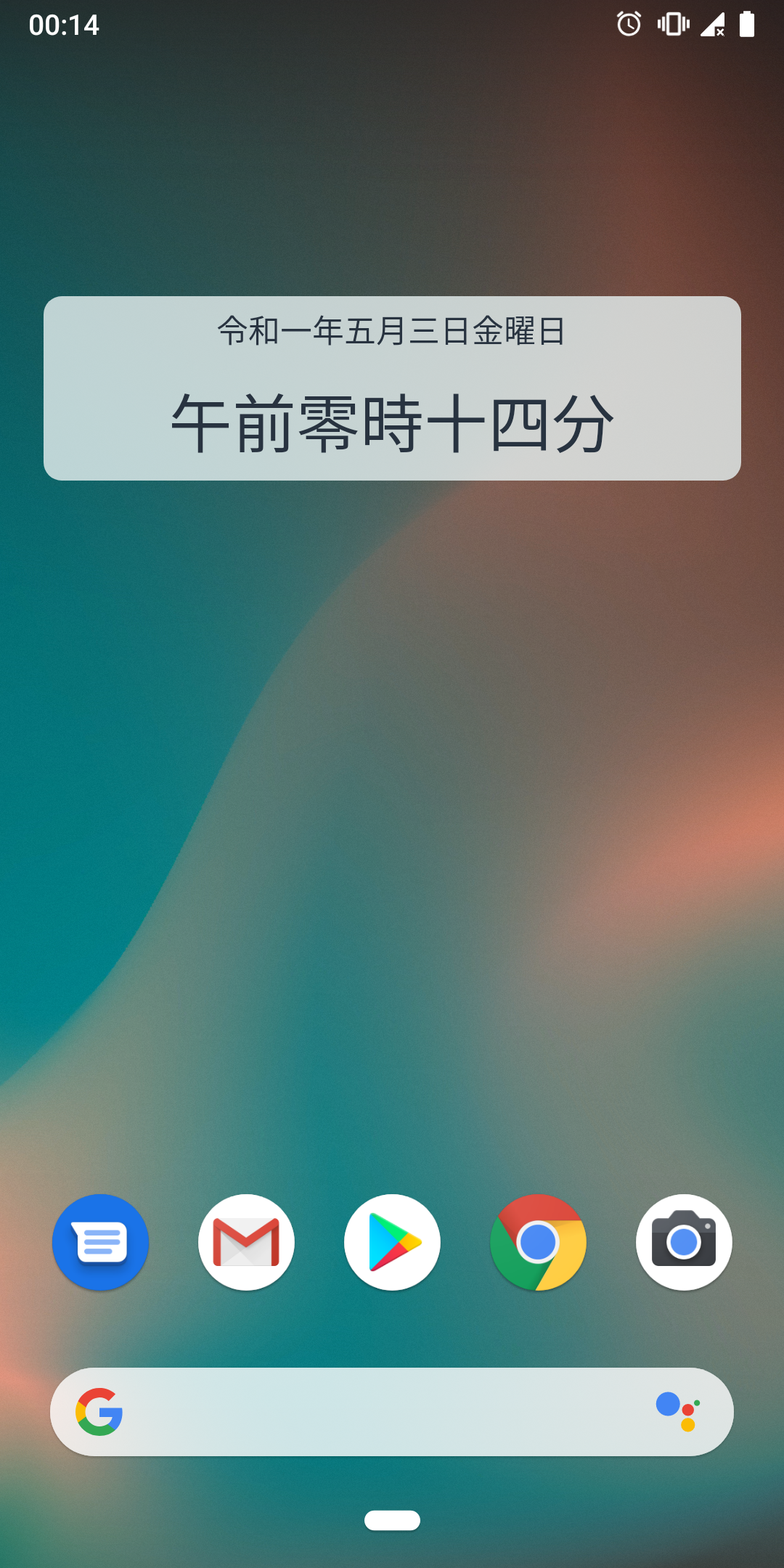Open the Messages app
Image resolution: width=784 pixels, height=1568 pixels.
click(100, 1242)
